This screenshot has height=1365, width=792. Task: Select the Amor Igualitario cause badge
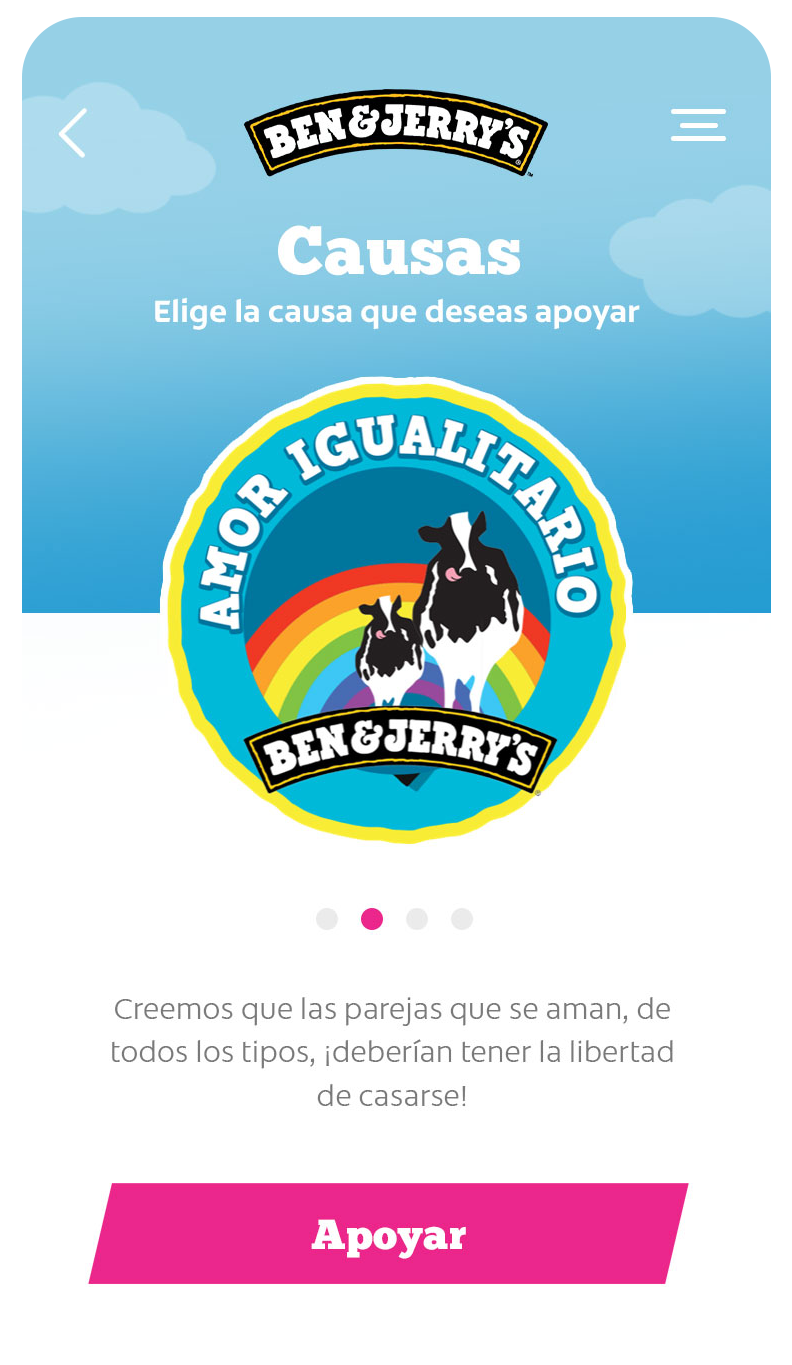pyautogui.click(x=396, y=610)
